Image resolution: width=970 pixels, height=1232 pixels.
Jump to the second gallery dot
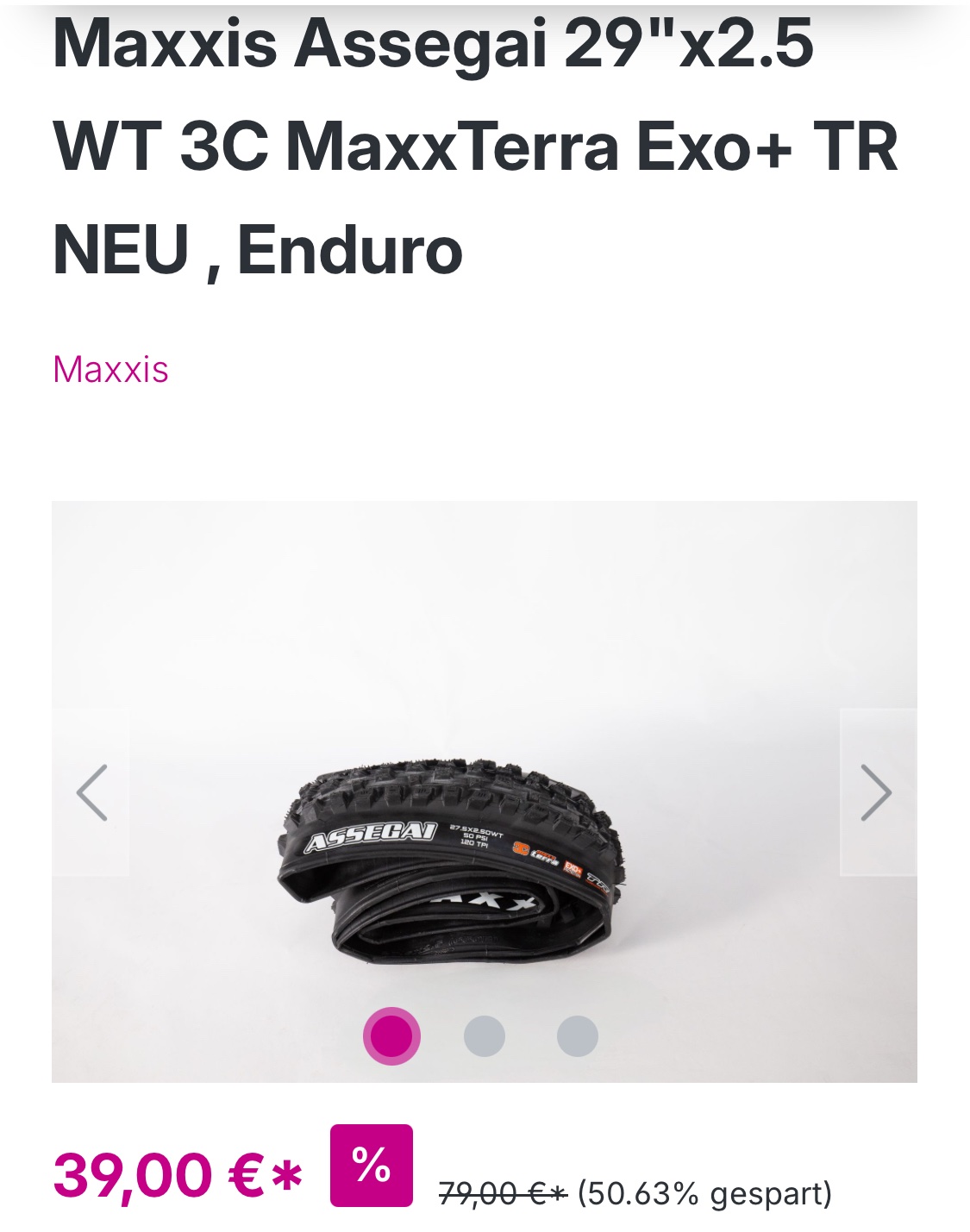[485, 1035]
